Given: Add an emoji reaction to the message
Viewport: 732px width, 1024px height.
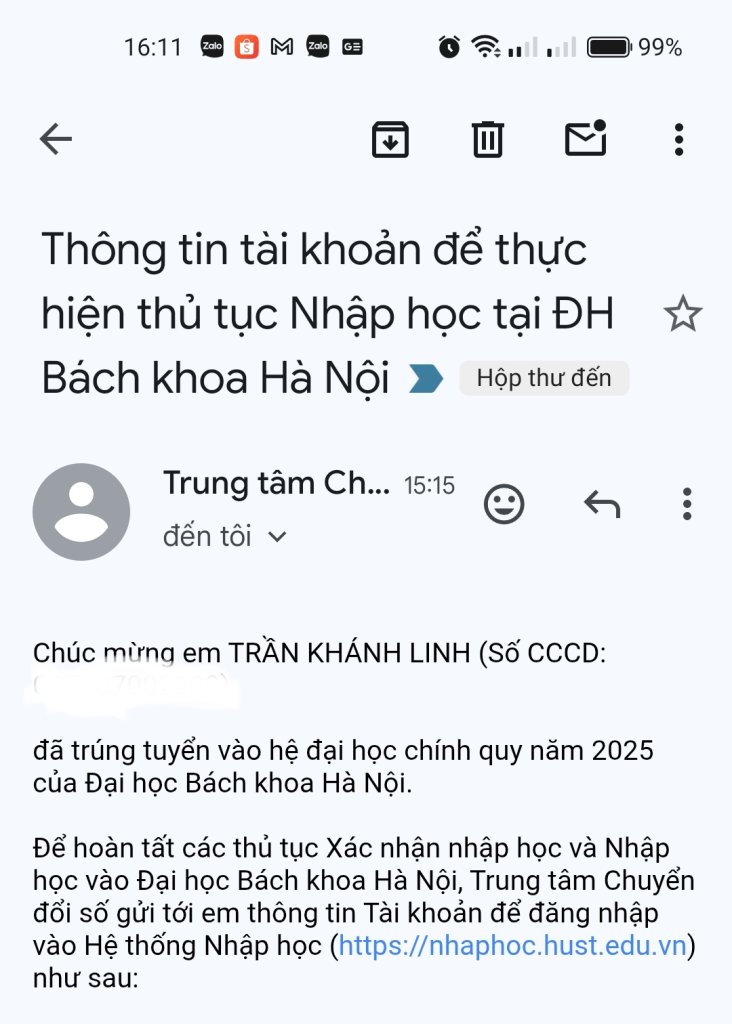Looking at the screenshot, I should coord(504,504).
